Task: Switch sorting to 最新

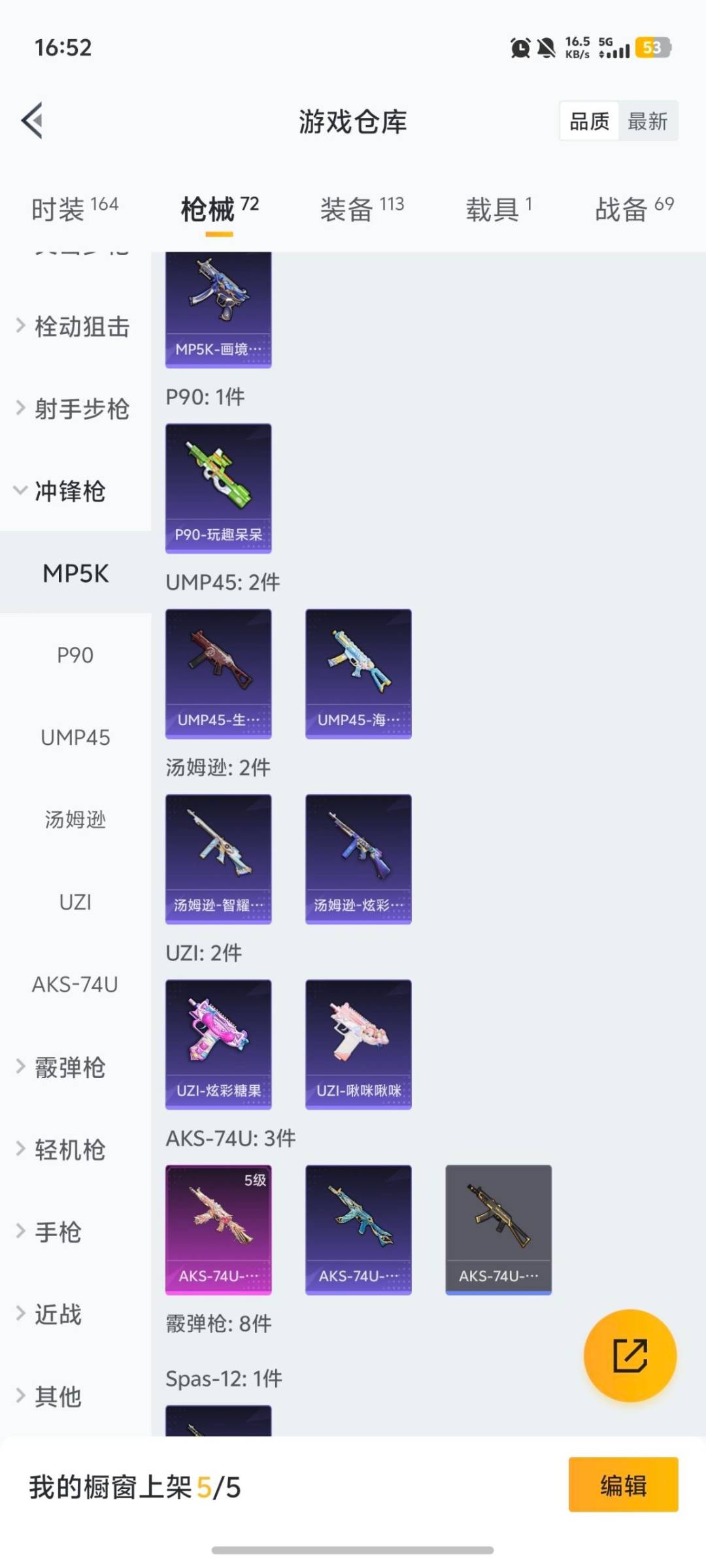Action: [x=648, y=121]
